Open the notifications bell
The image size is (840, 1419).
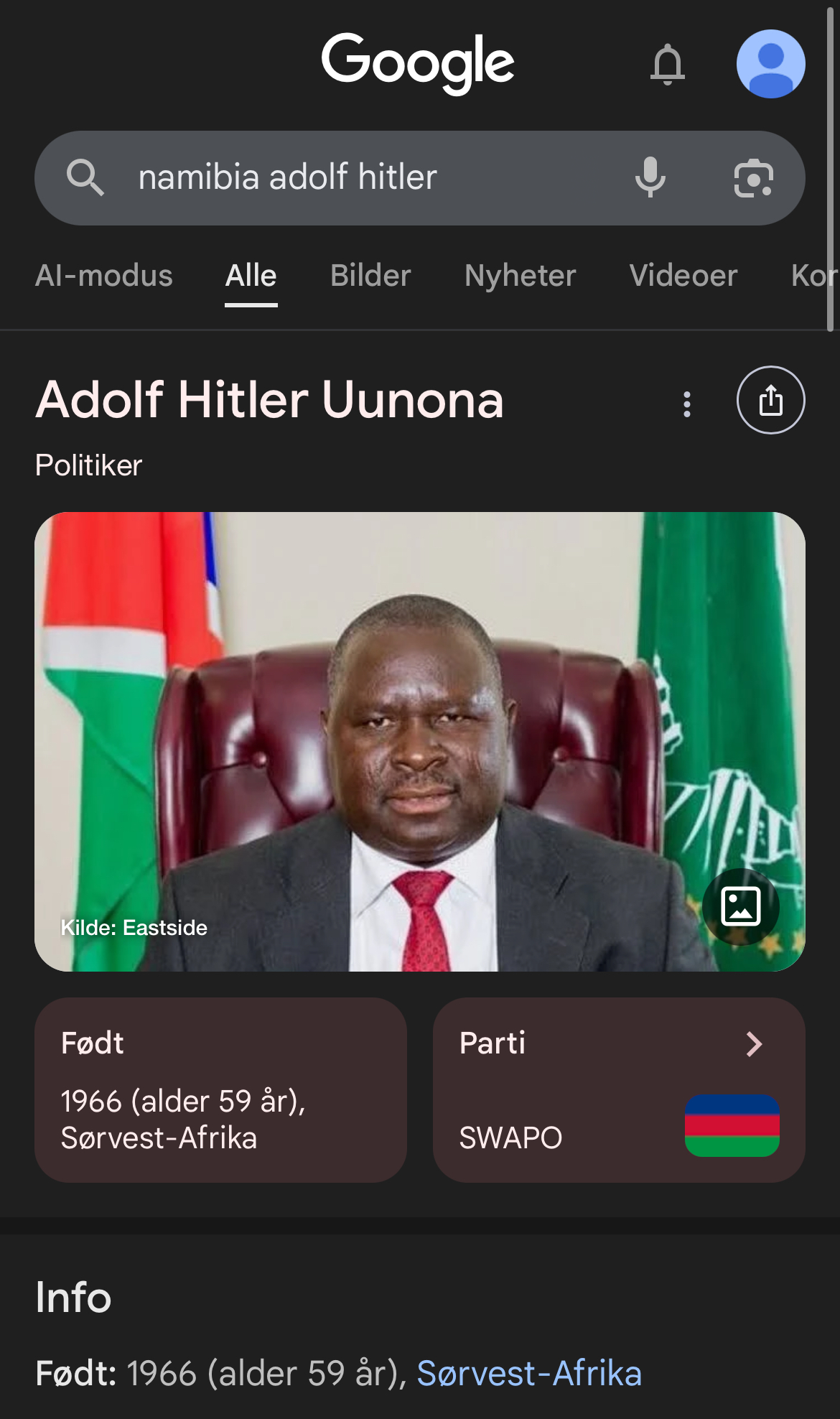pos(667,65)
